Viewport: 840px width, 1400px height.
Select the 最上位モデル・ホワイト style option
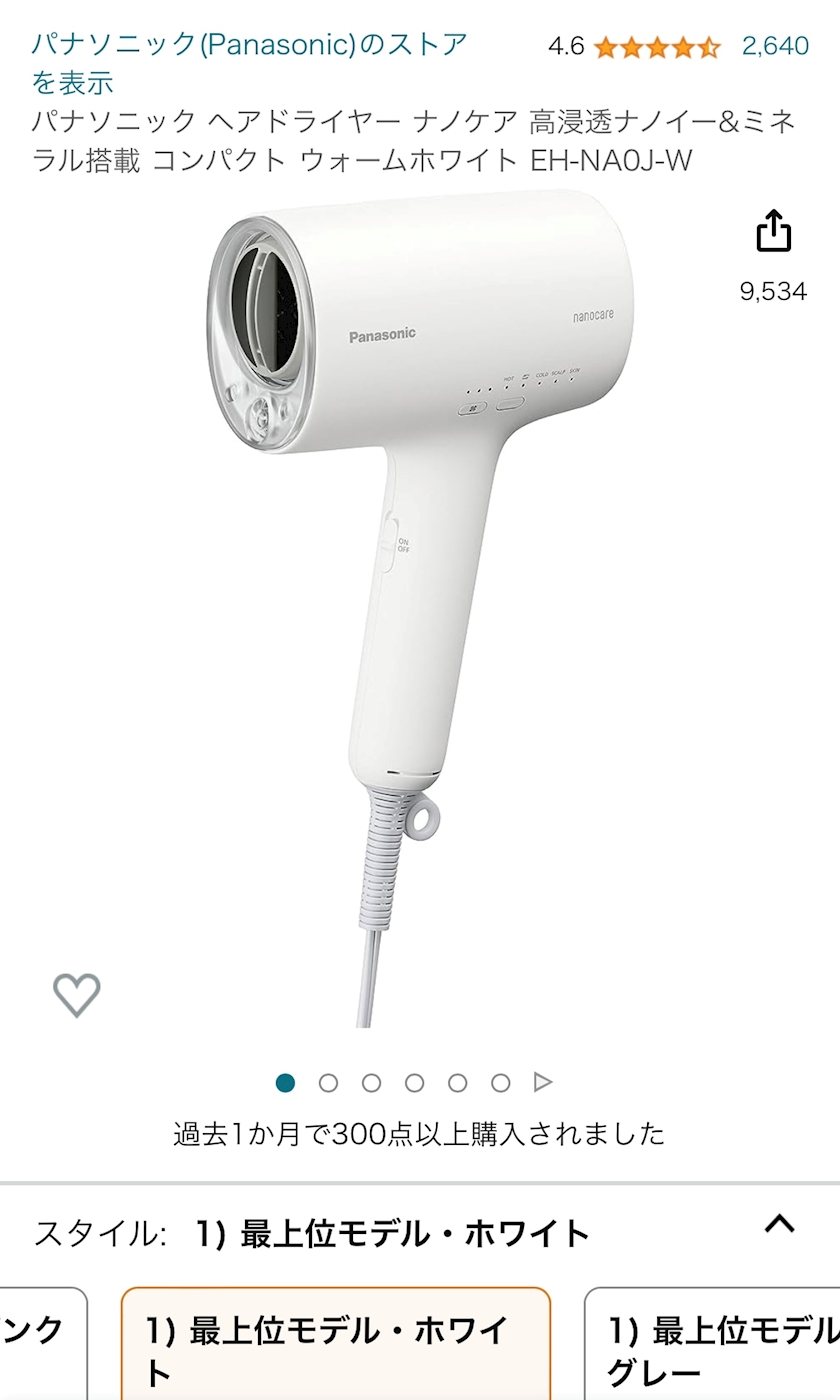point(336,1344)
